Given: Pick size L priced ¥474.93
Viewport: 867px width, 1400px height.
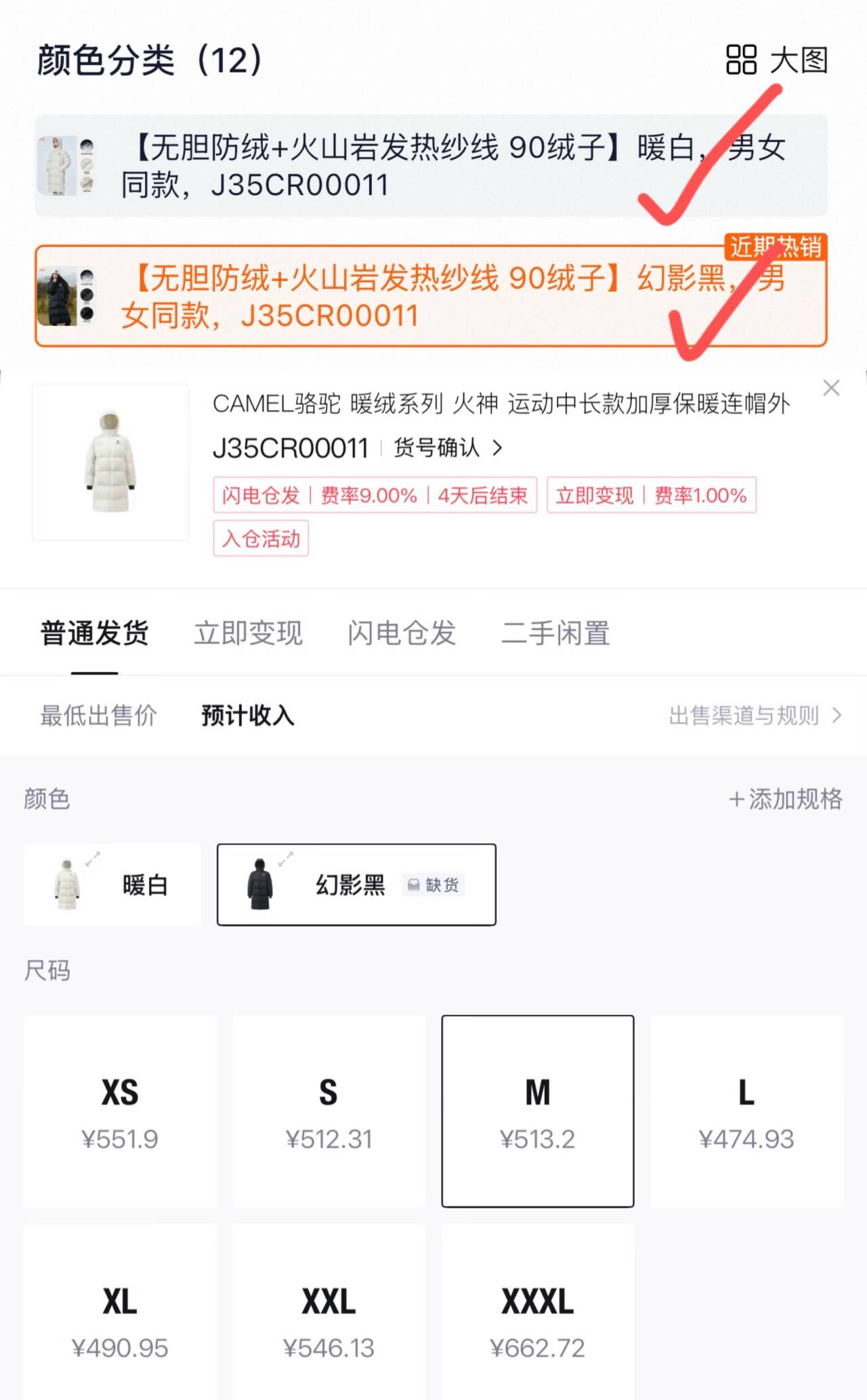Looking at the screenshot, I should 746,1111.
